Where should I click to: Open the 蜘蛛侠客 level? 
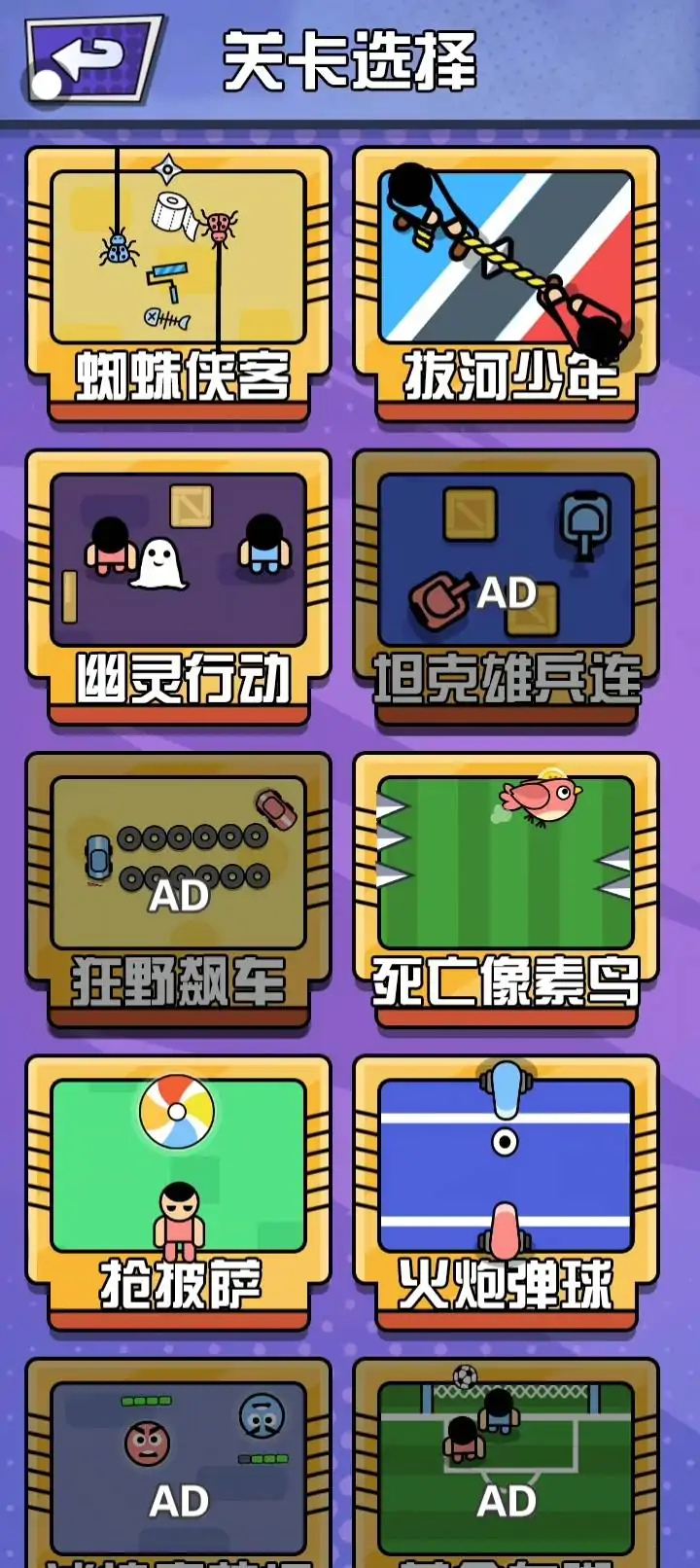(179, 282)
